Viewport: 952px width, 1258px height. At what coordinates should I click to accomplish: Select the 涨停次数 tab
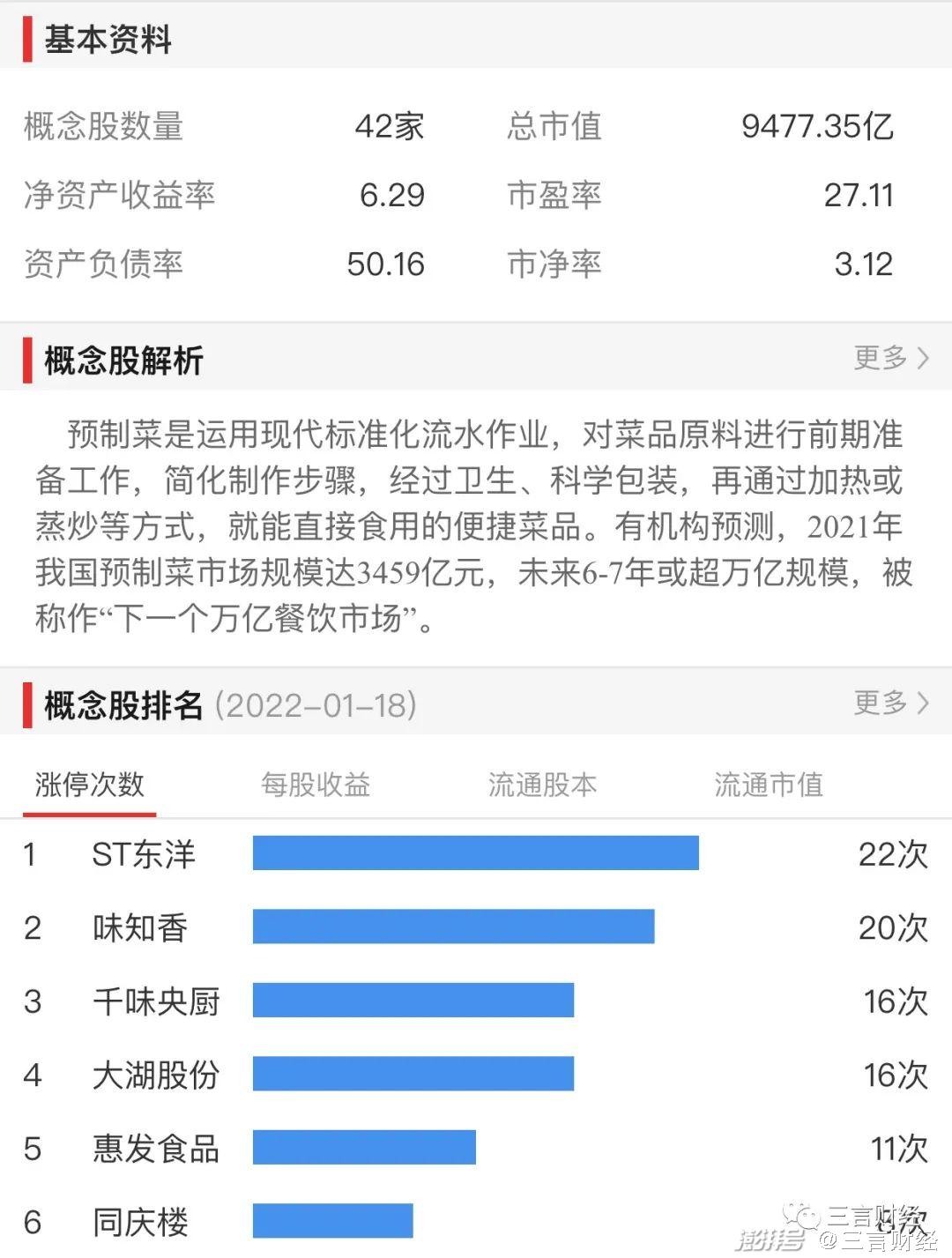click(x=89, y=784)
